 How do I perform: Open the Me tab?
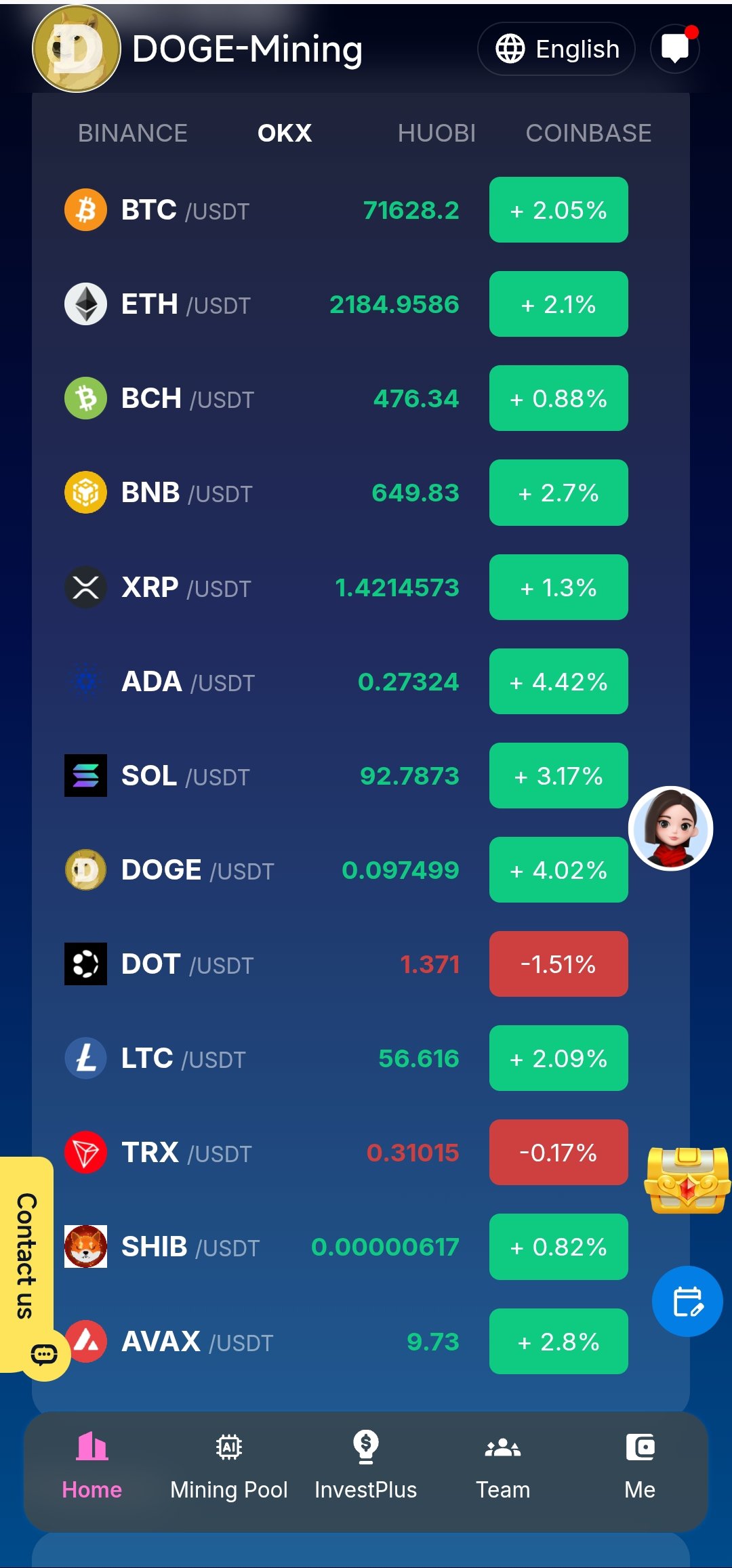click(640, 1468)
